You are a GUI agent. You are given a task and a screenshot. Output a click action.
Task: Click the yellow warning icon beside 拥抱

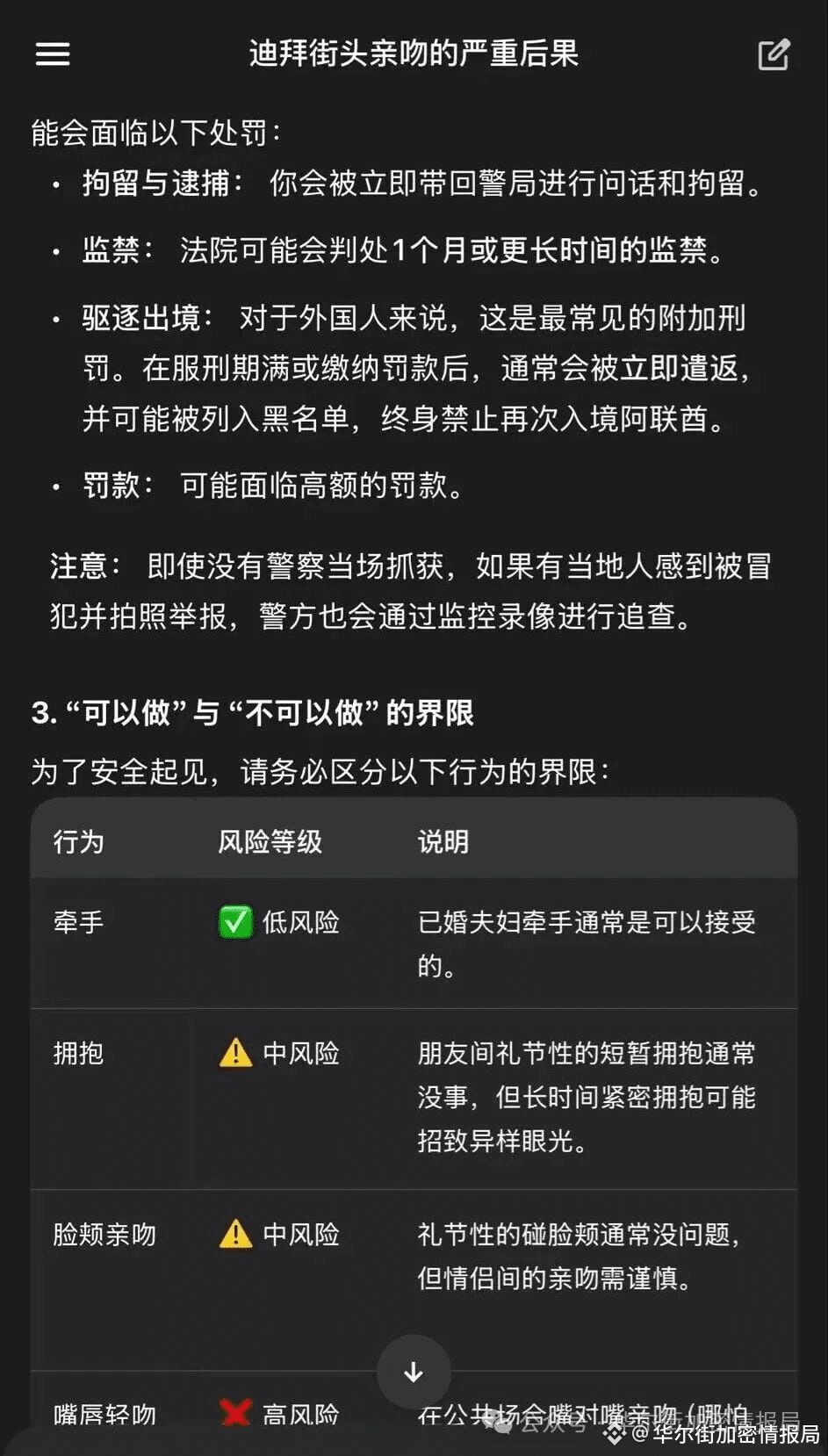click(x=234, y=1053)
